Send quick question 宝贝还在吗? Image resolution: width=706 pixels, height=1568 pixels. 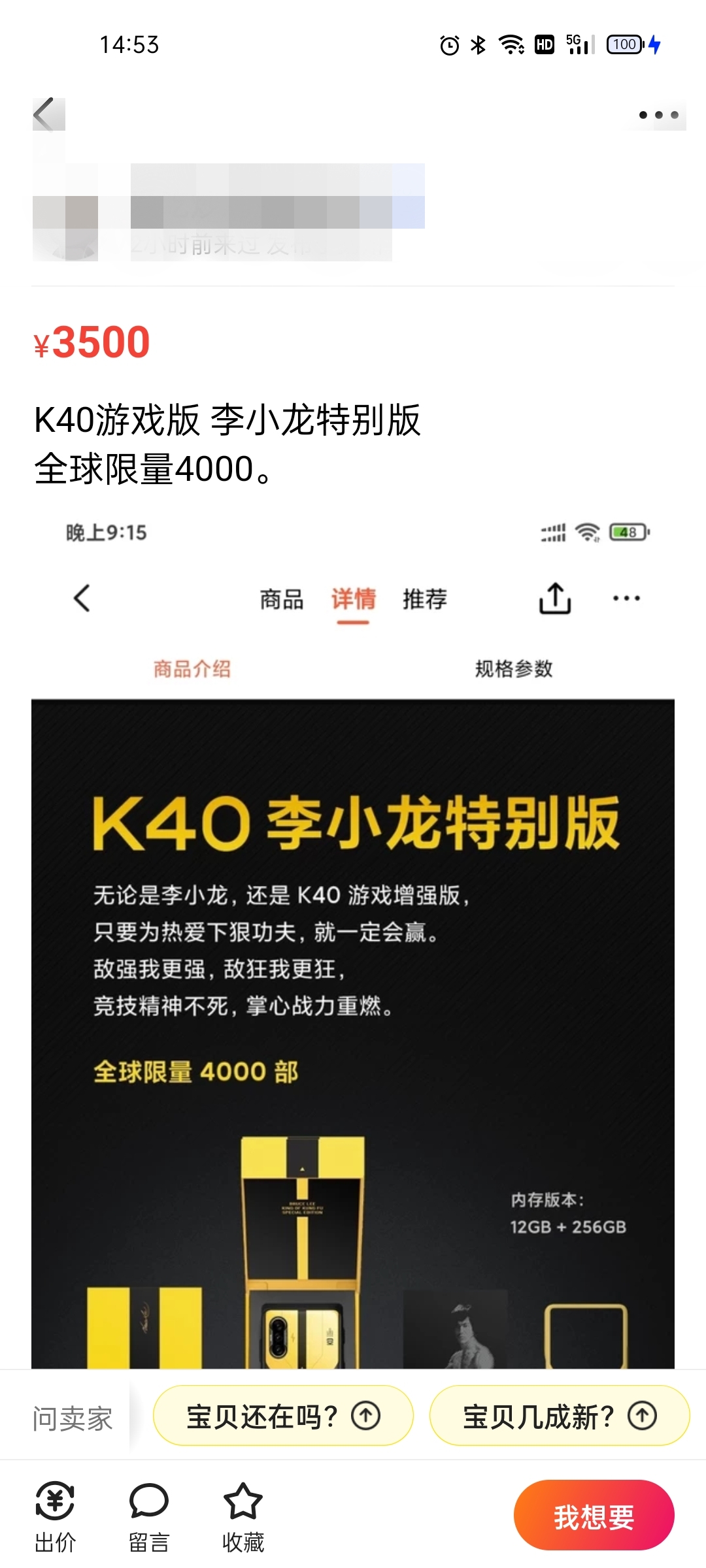tap(283, 1416)
